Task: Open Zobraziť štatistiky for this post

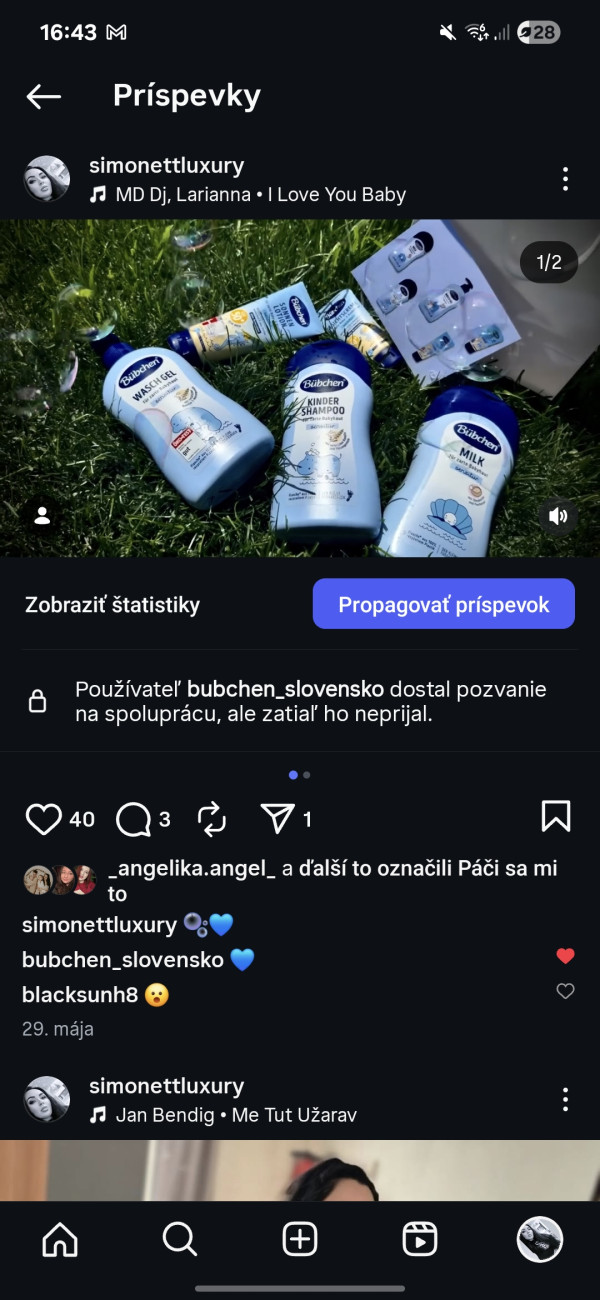Action: (112, 605)
